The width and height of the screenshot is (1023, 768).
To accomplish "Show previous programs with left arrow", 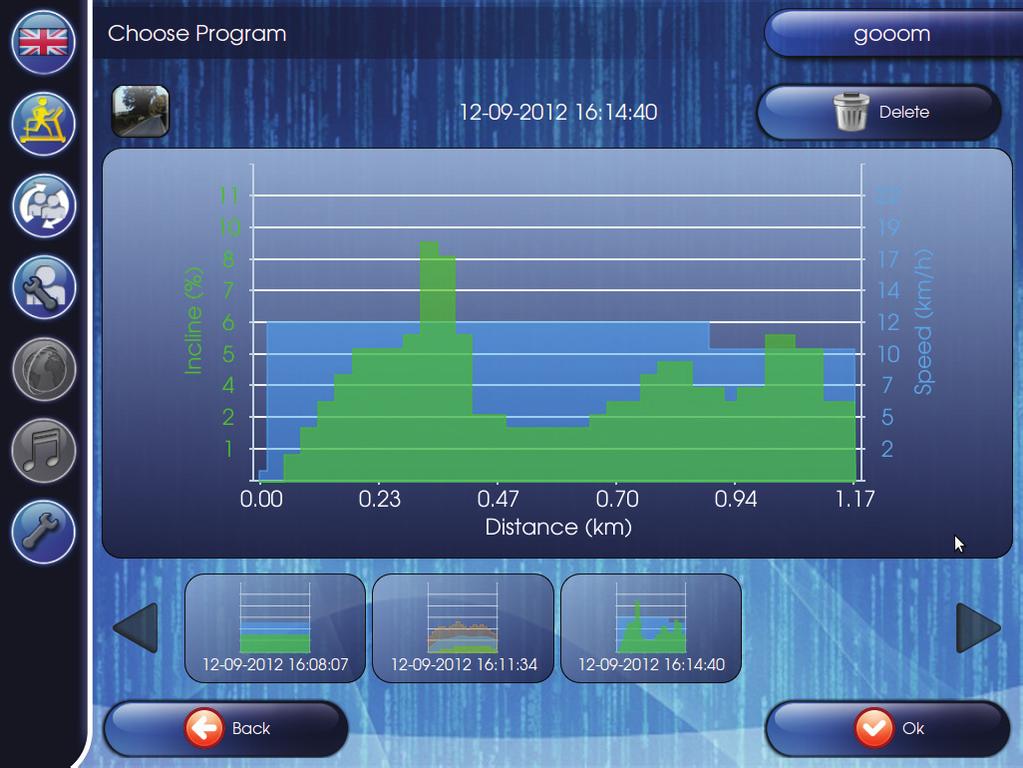I will click(x=136, y=628).
